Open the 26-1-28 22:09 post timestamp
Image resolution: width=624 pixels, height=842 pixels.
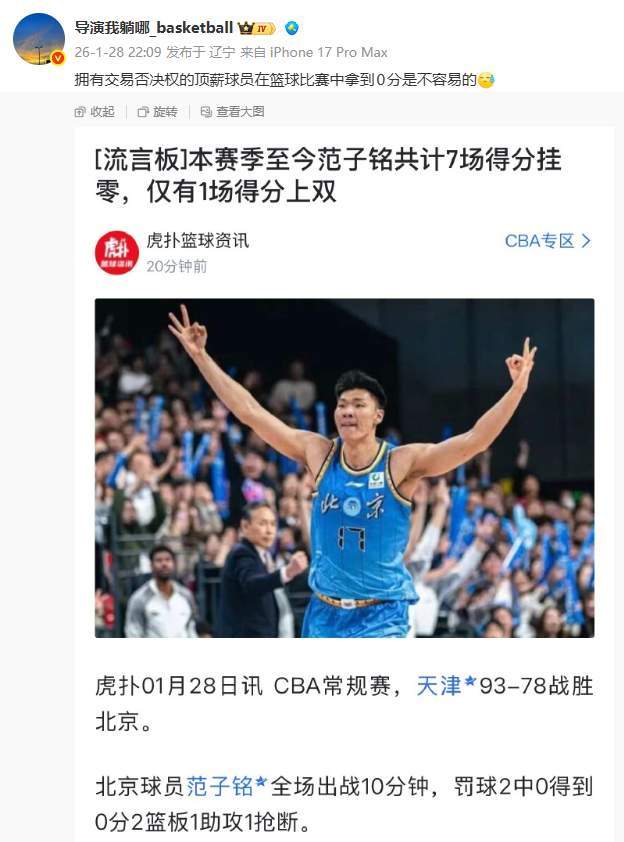pyautogui.click(x=118, y=52)
